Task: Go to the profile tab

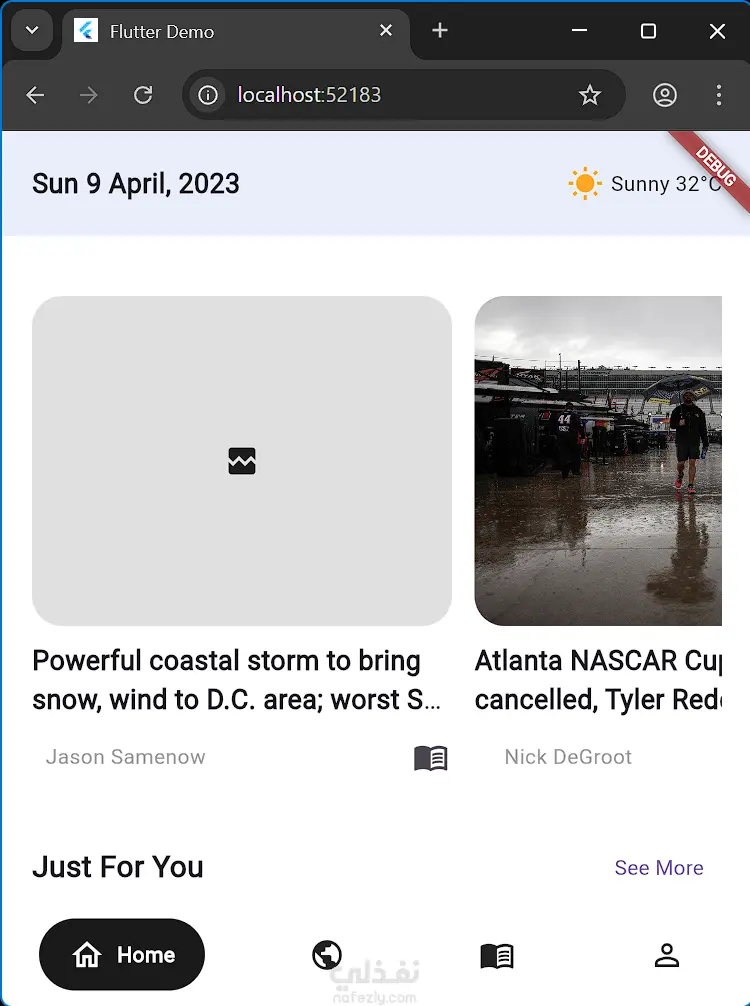Action: [666, 955]
